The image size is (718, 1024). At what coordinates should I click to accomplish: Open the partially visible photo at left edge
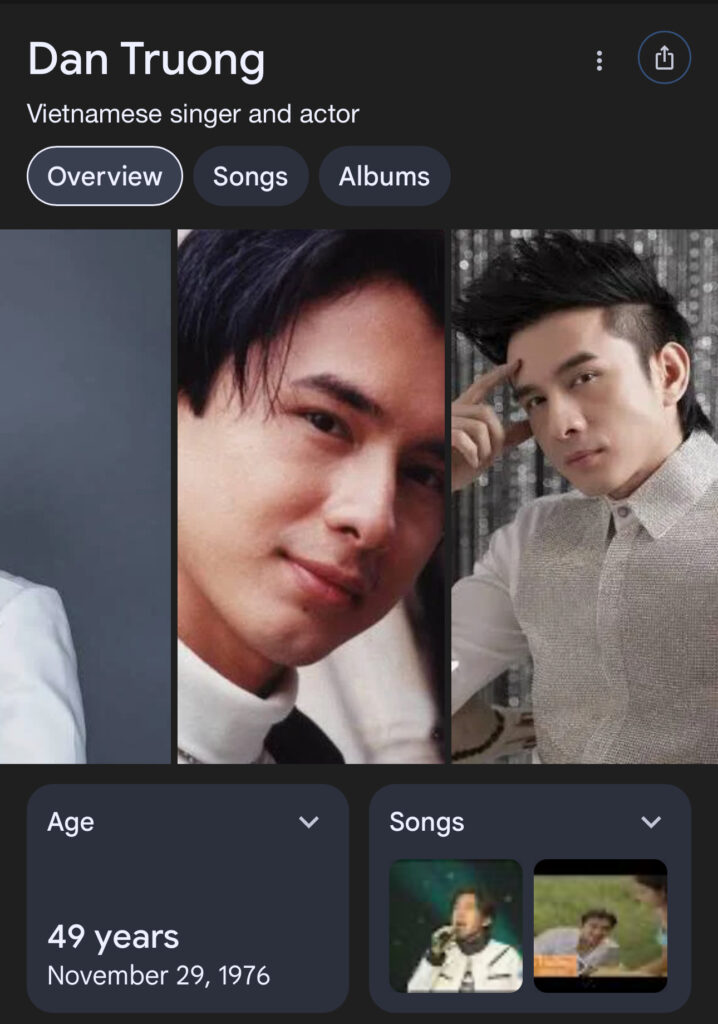tap(85, 496)
